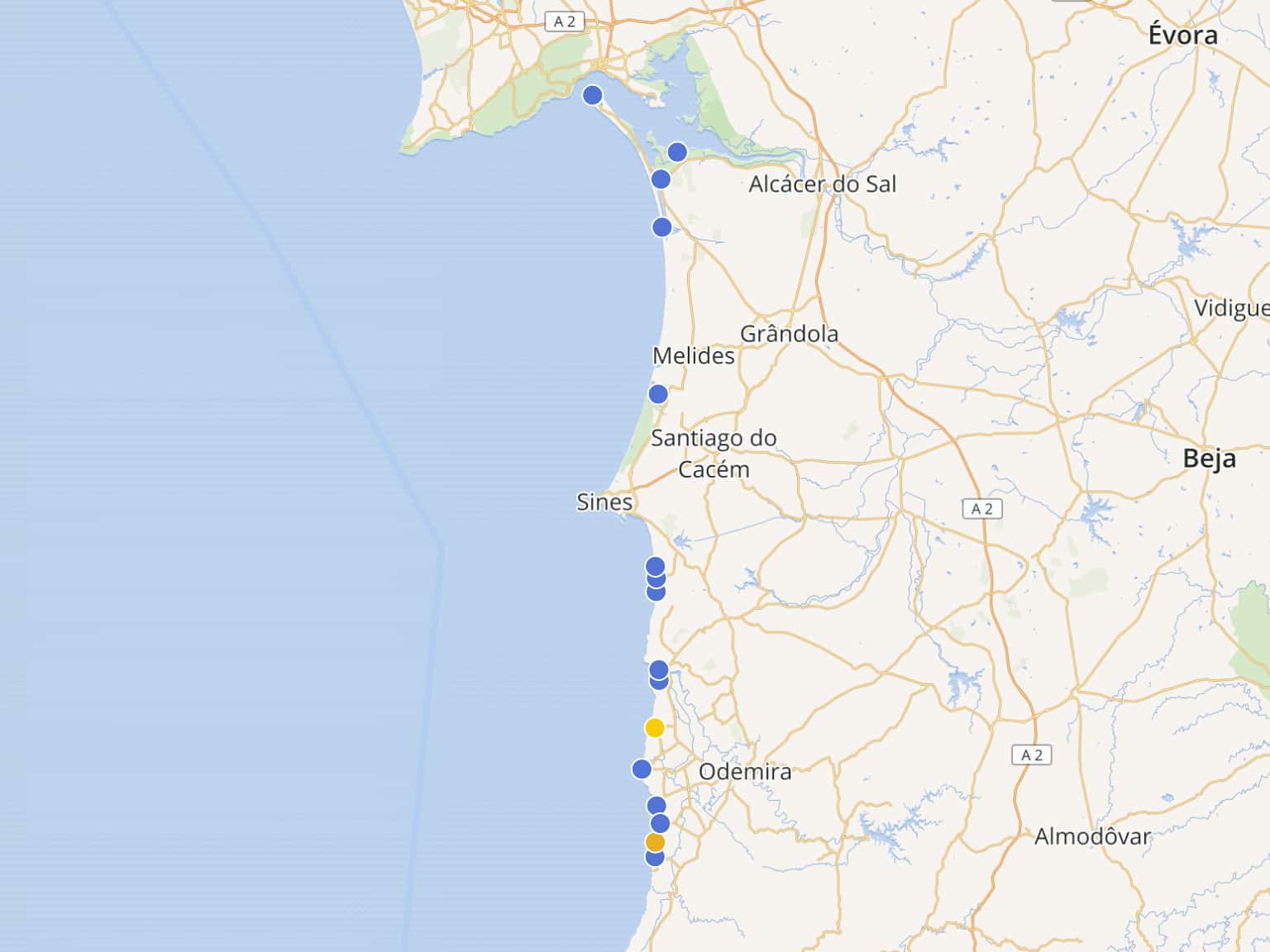Open the blue marker nearest Alcácer do Sal

click(x=677, y=152)
